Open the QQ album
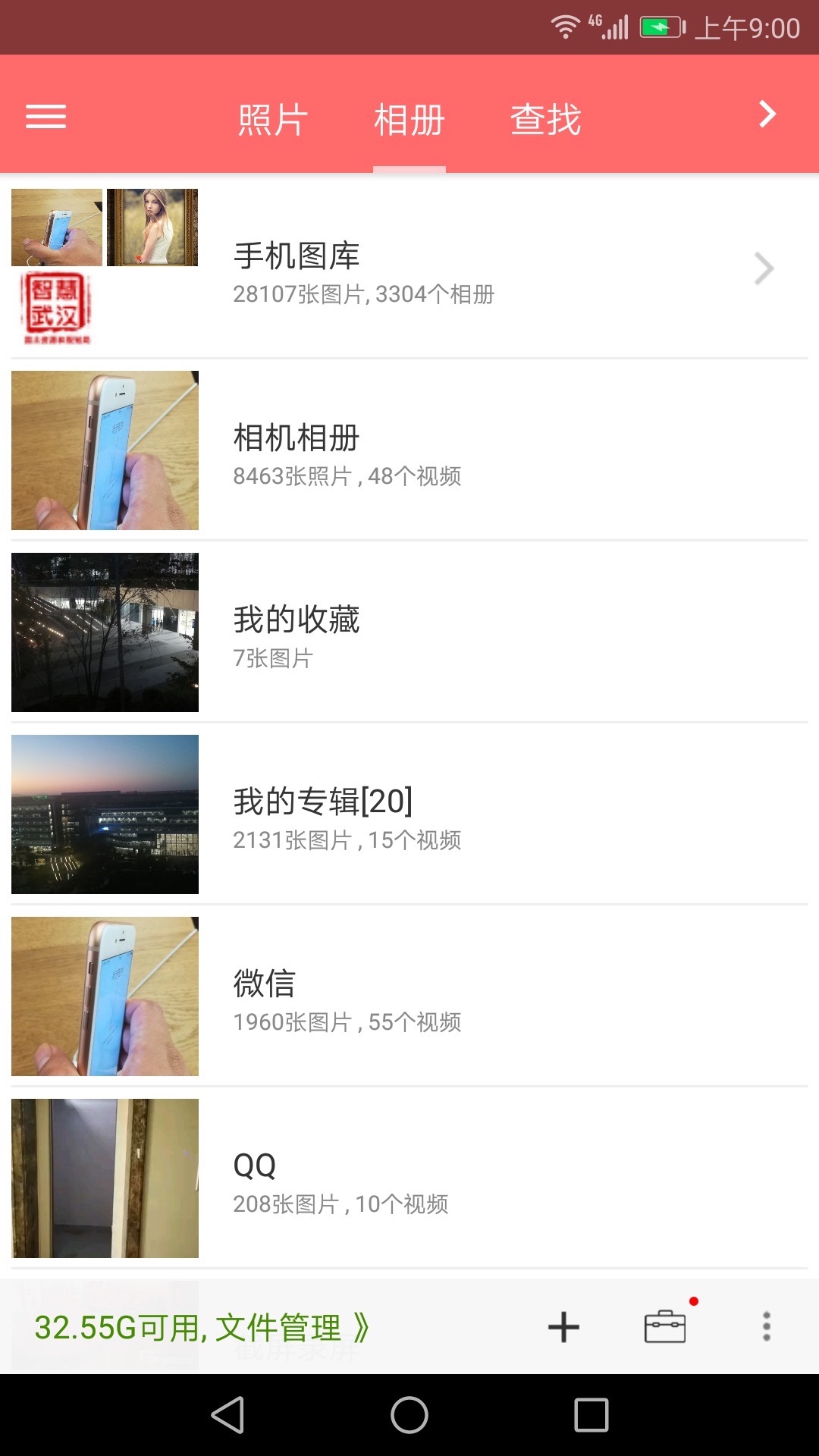Viewport: 819px width, 1456px height. coord(409,1178)
